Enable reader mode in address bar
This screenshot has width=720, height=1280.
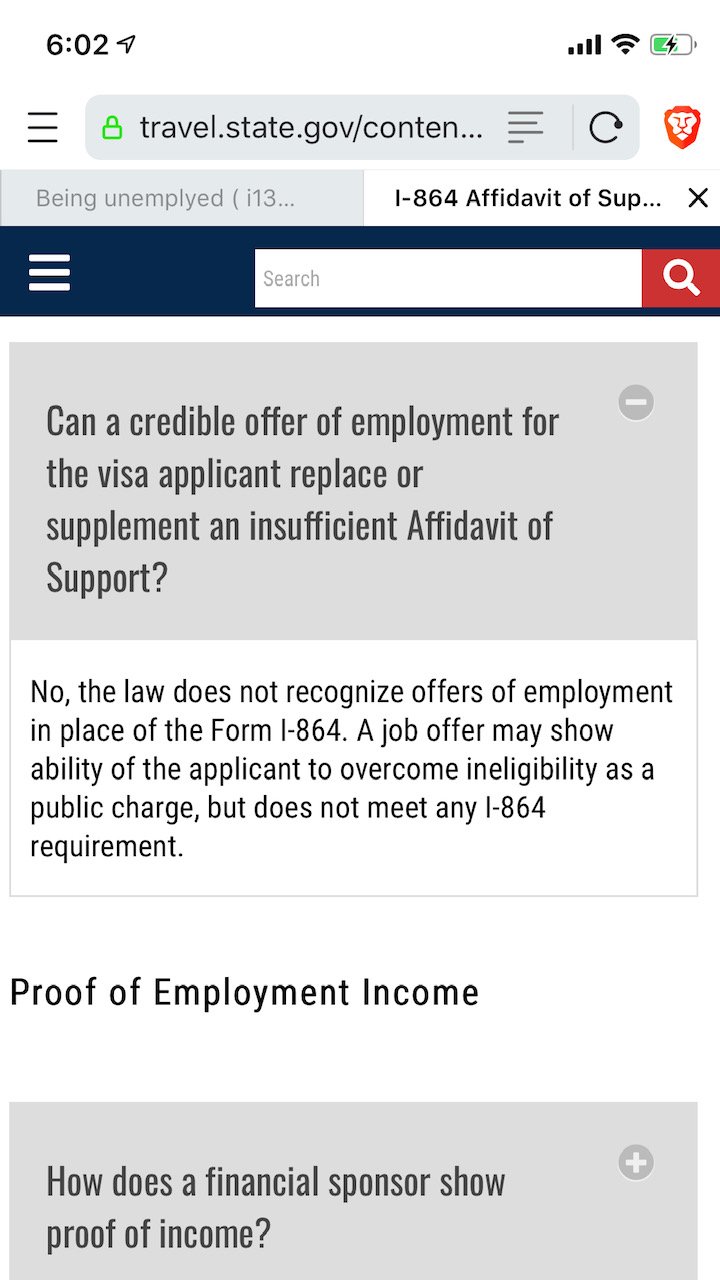coord(525,128)
